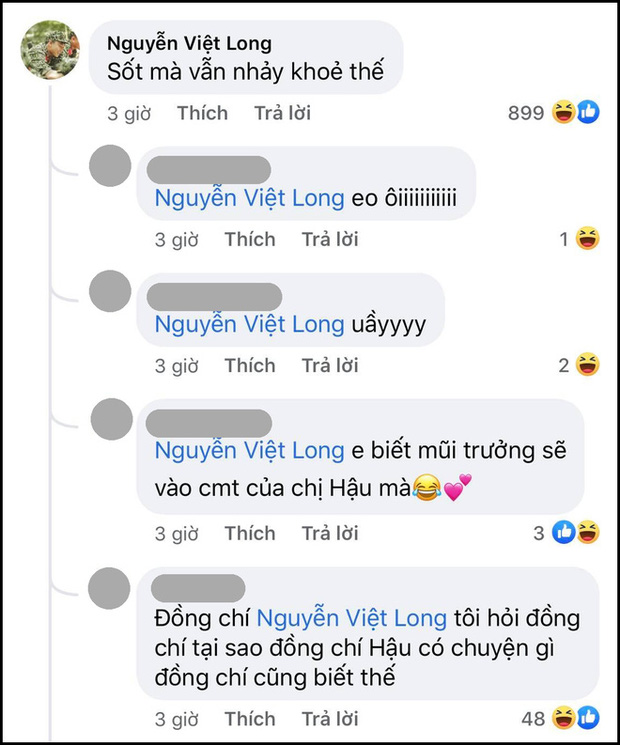View the 3 reactions on "mũi trưởng" reply

pyautogui.click(x=567, y=533)
